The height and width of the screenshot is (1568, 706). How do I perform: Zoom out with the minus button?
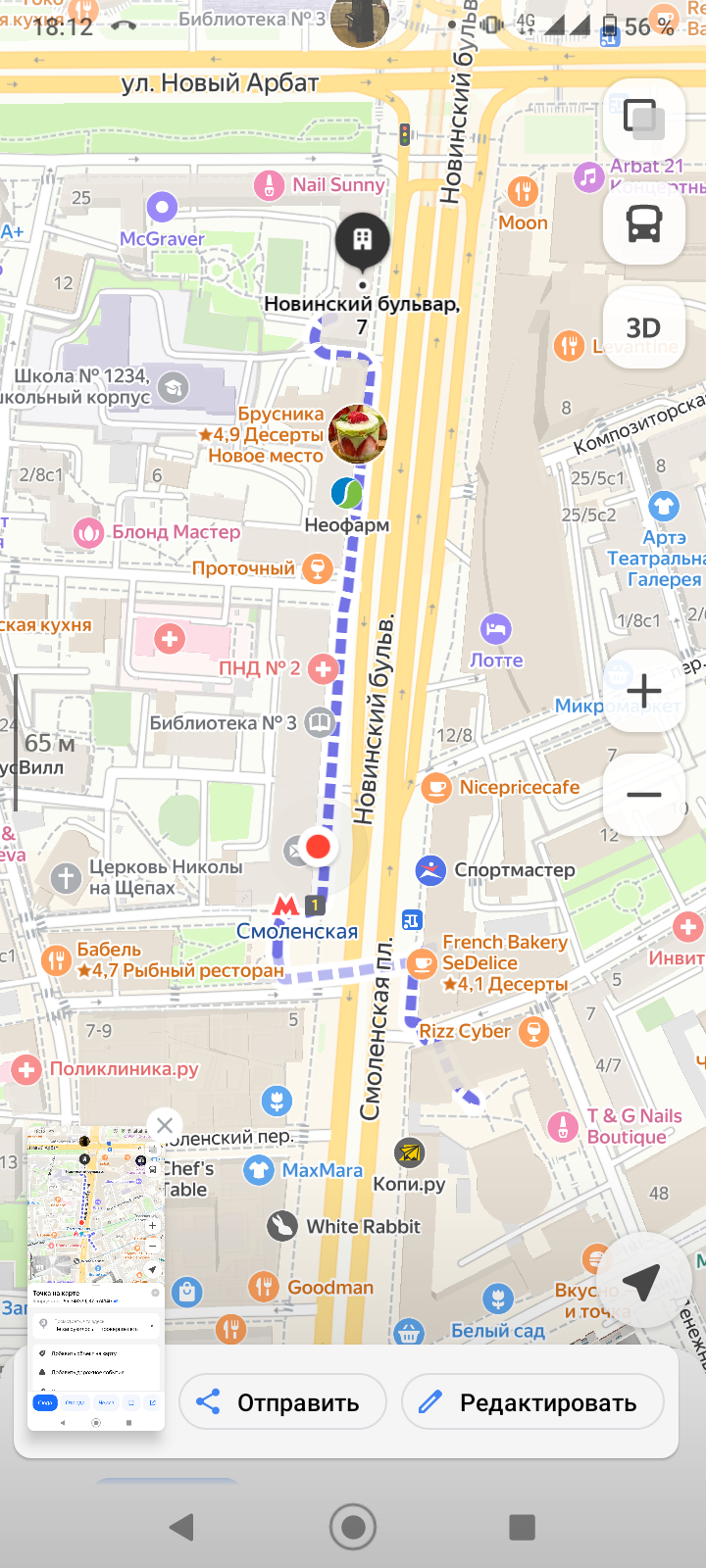point(643,794)
